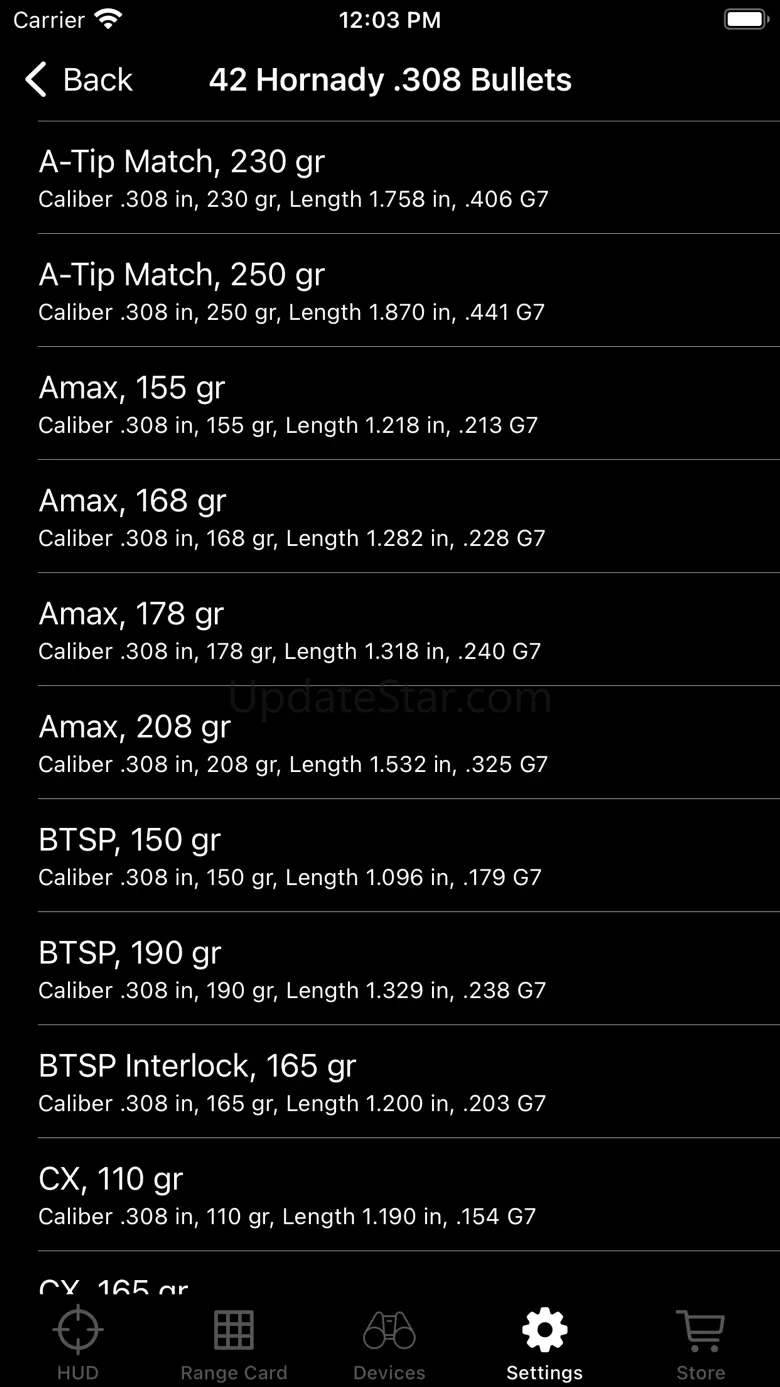Pick the Amax, 155 gr bullet
This screenshot has width=780, height=1387.
[390, 404]
